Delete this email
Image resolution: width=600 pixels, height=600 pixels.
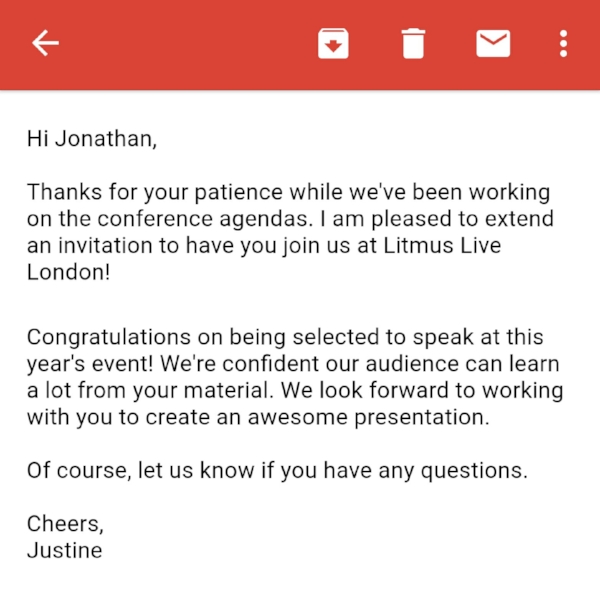click(x=413, y=44)
